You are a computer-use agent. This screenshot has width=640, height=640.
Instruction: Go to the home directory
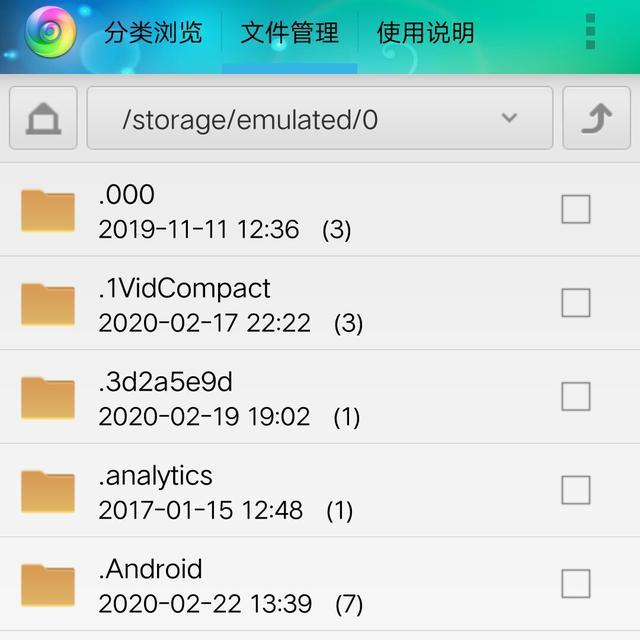43,119
